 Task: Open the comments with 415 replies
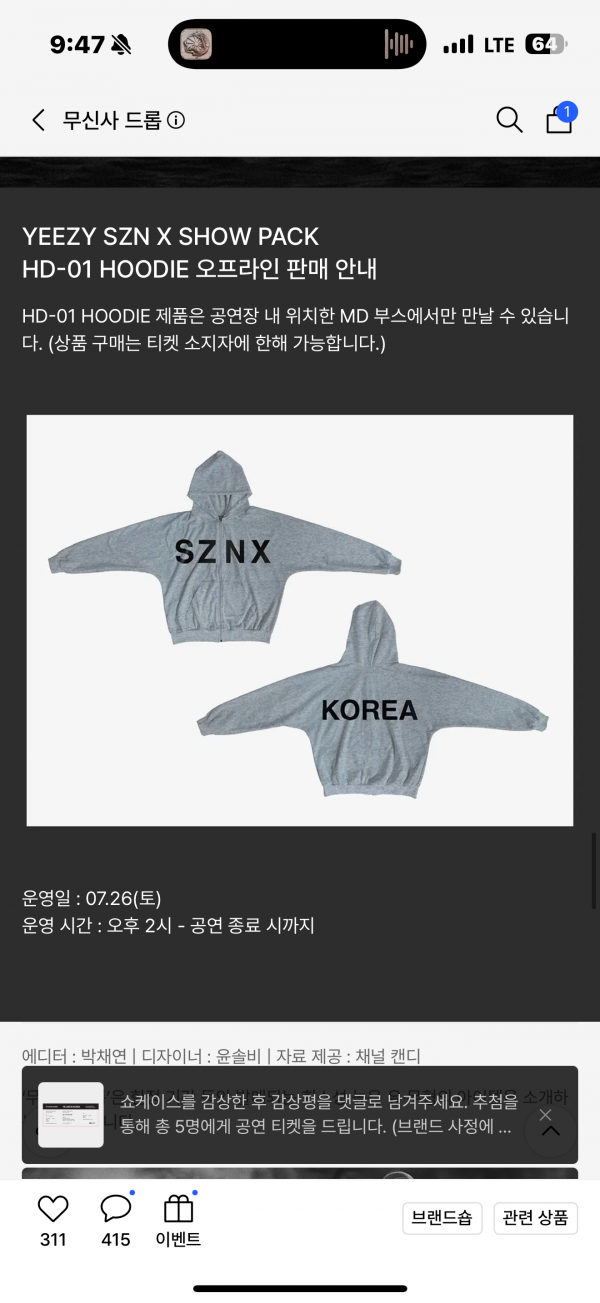tap(116, 1209)
